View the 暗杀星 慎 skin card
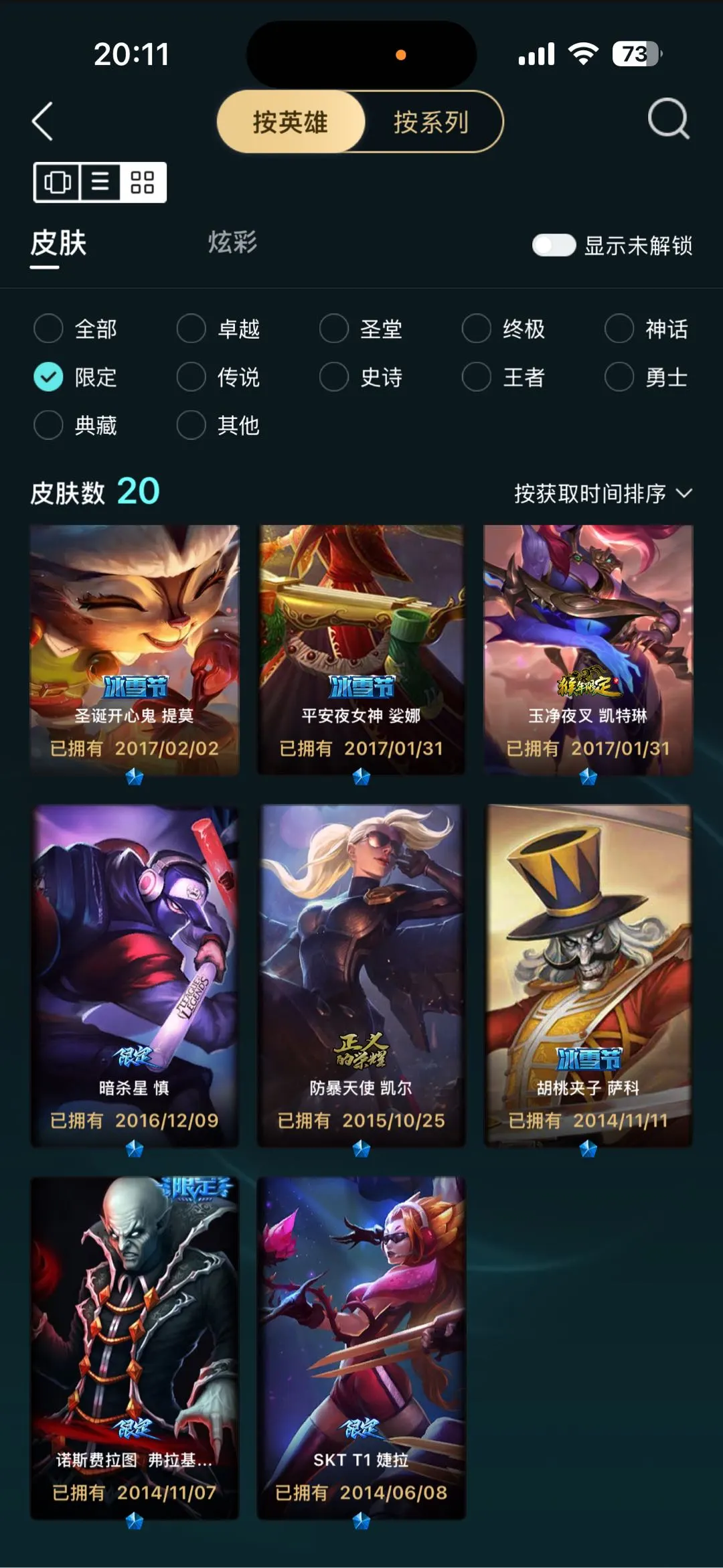 coord(135,976)
